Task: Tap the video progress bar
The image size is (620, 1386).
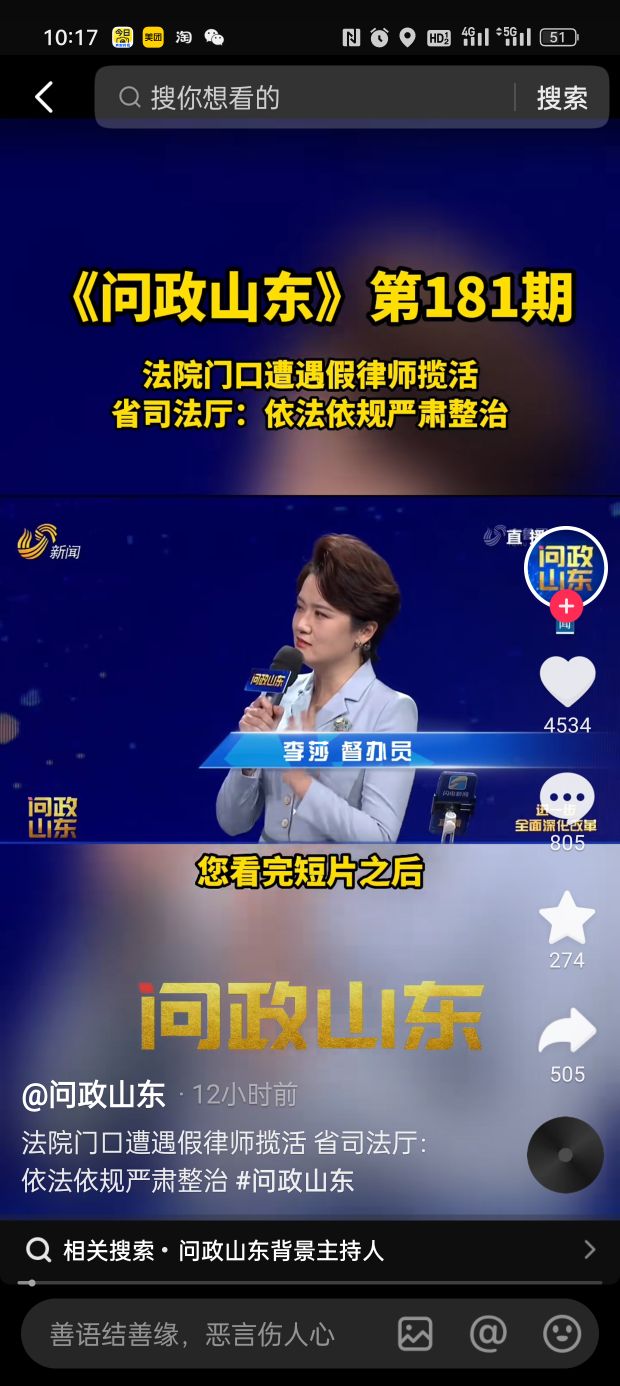Action: [310, 1282]
